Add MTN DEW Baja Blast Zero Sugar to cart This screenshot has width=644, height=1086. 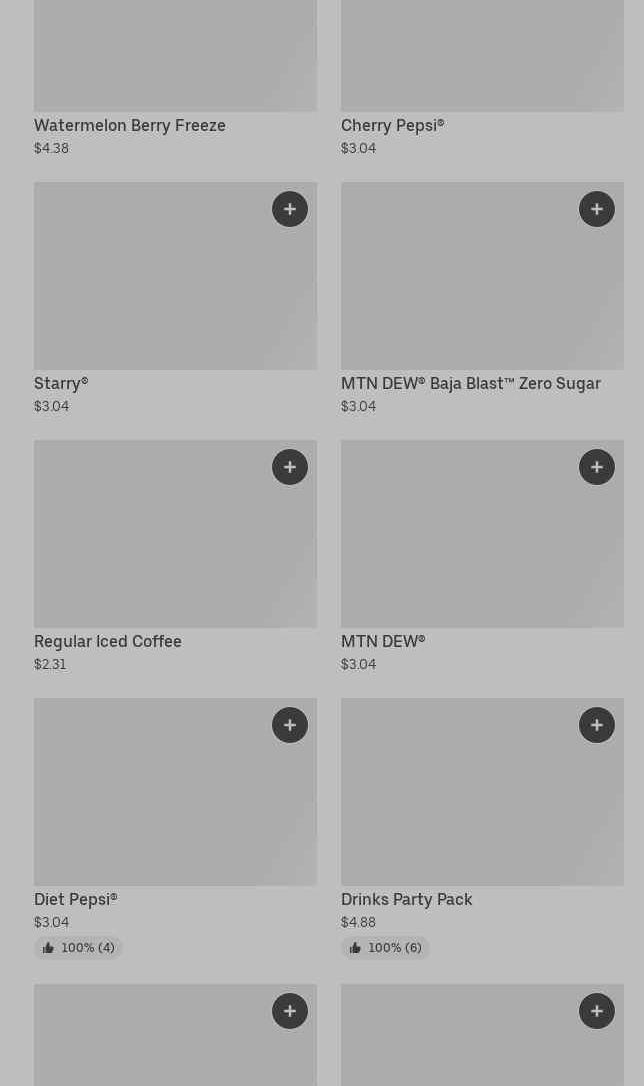pyautogui.click(x=597, y=209)
